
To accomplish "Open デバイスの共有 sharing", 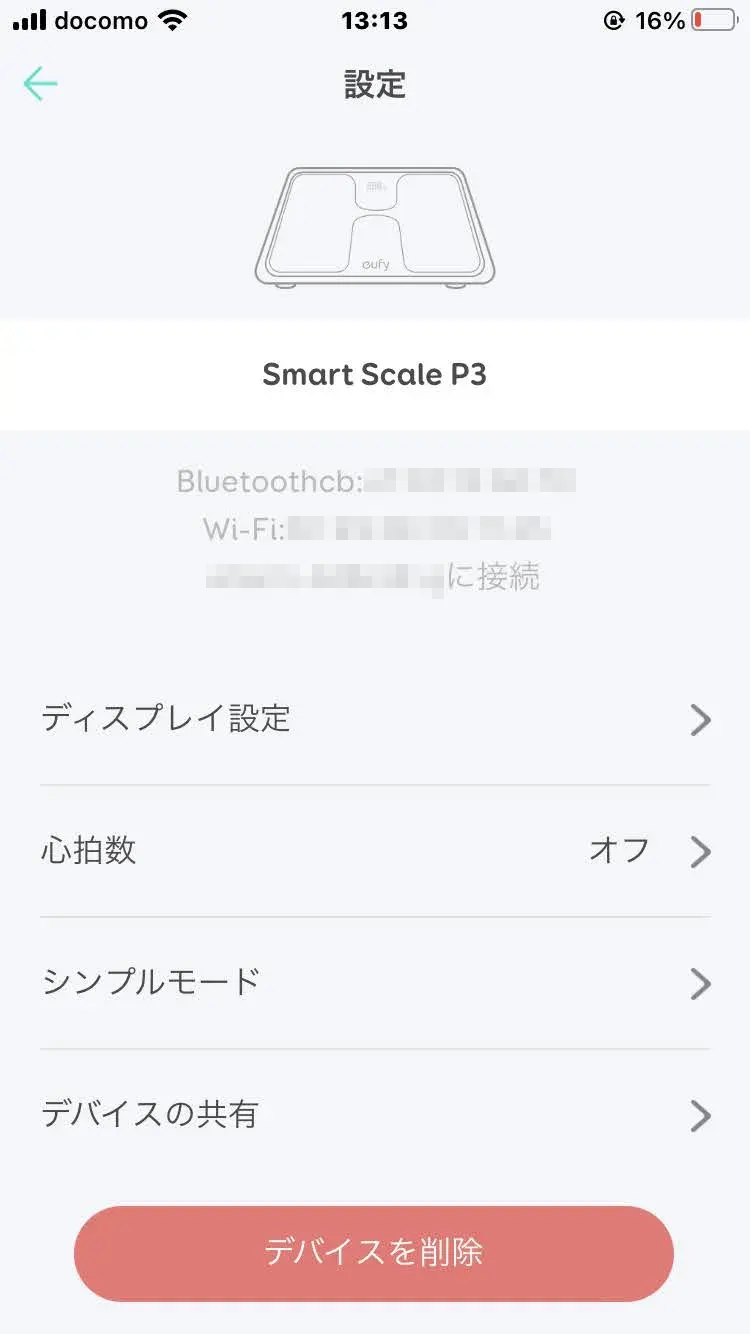I will (375, 1115).
